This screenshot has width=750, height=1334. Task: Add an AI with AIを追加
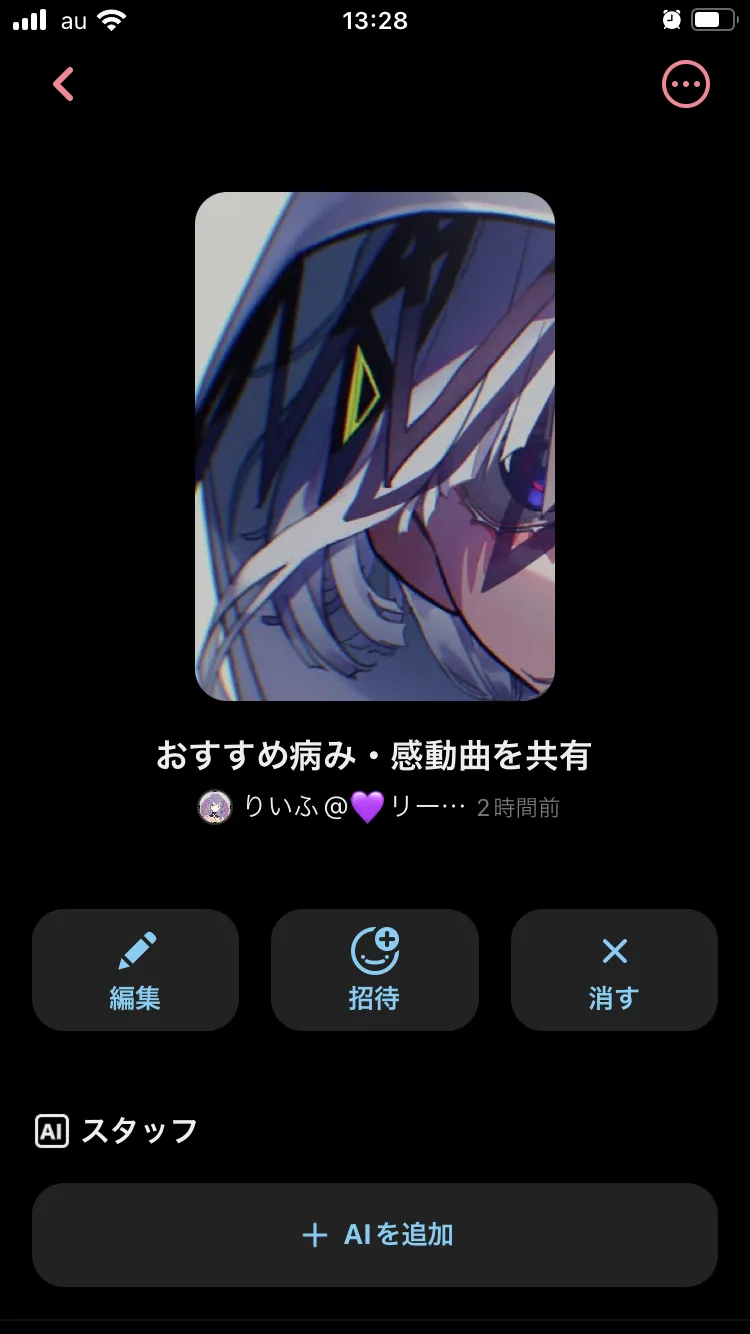[375, 1235]
